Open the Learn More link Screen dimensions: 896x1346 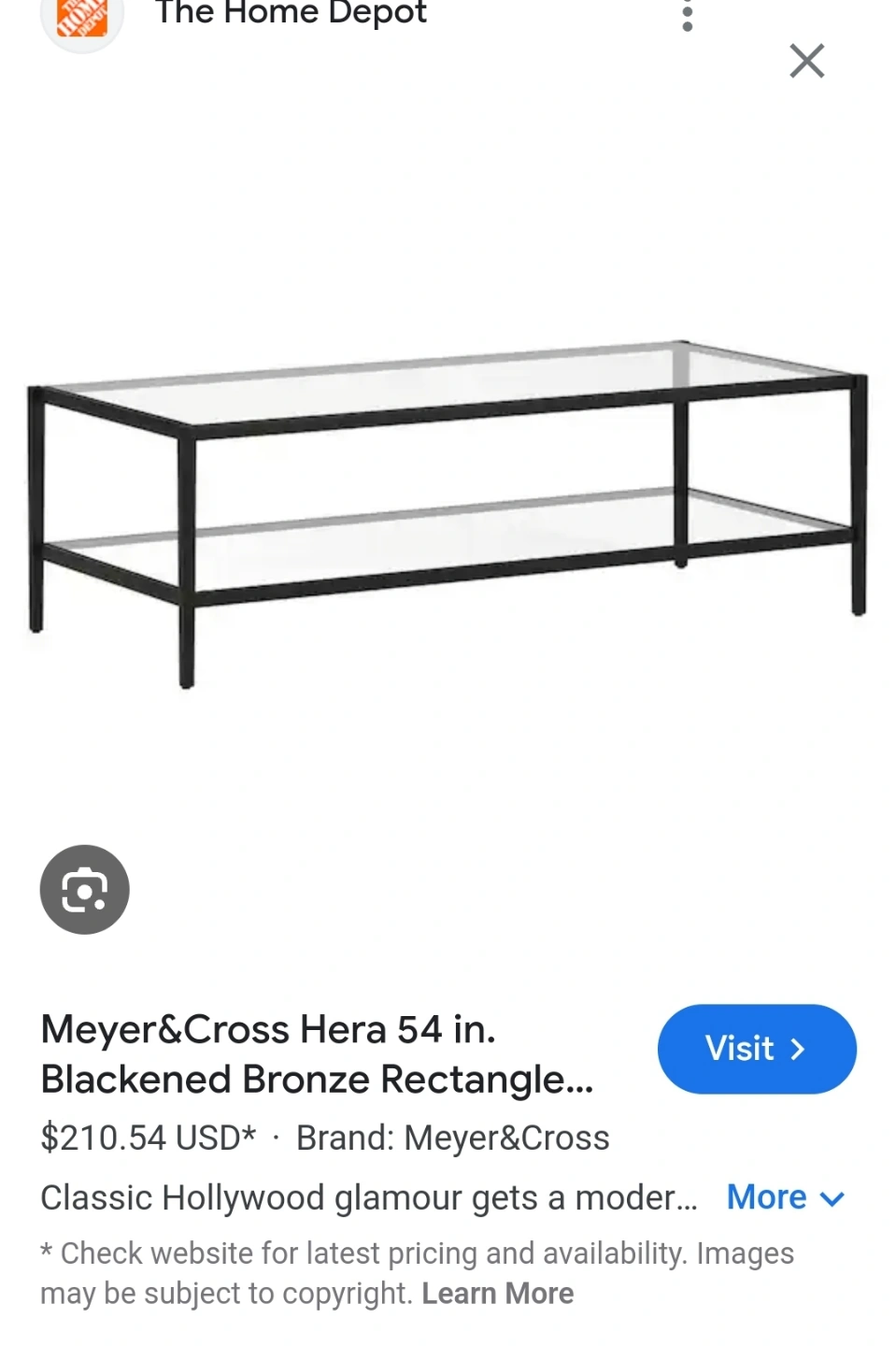(497, 1294)
